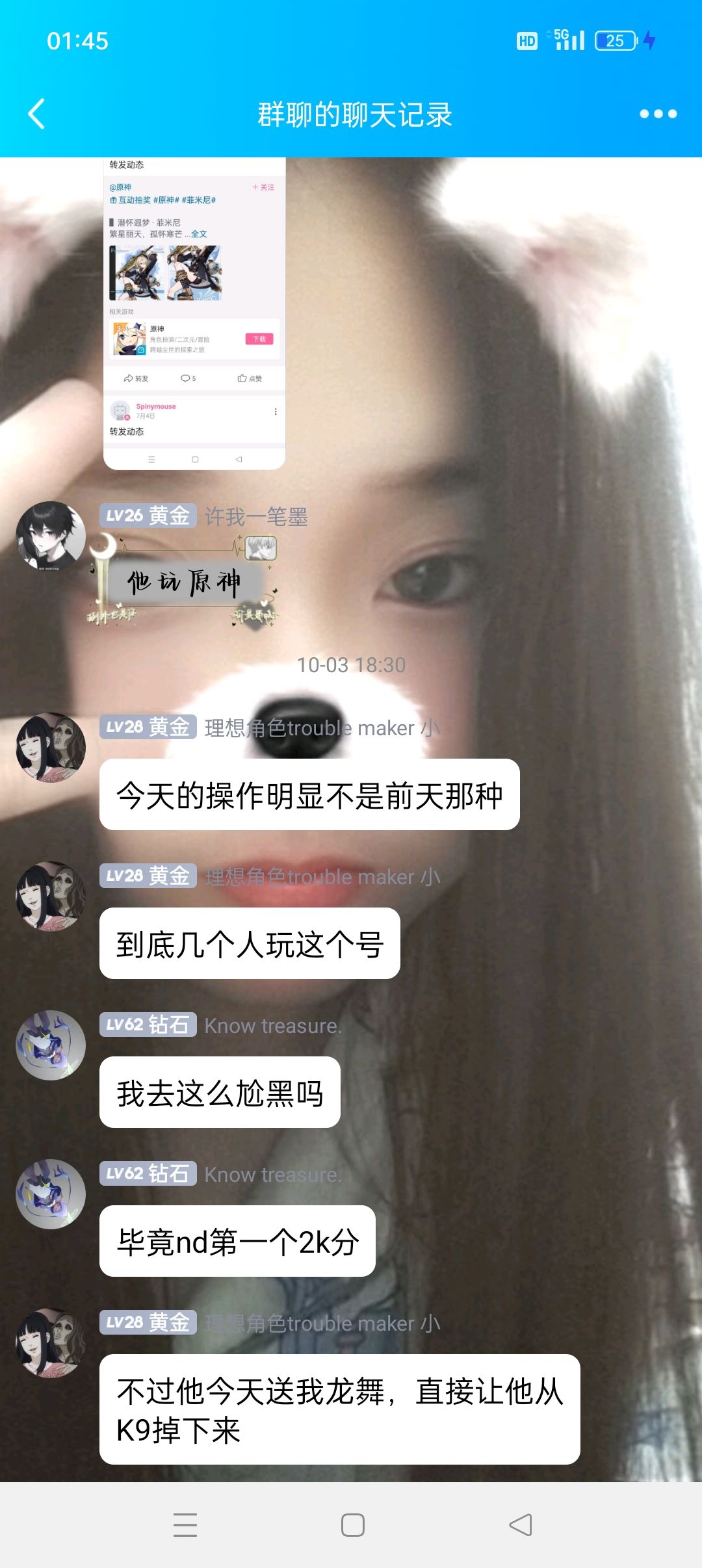This screenshot has width=702, height=1568.
Task: Tap the system home button
Action: click(352, 1525)
